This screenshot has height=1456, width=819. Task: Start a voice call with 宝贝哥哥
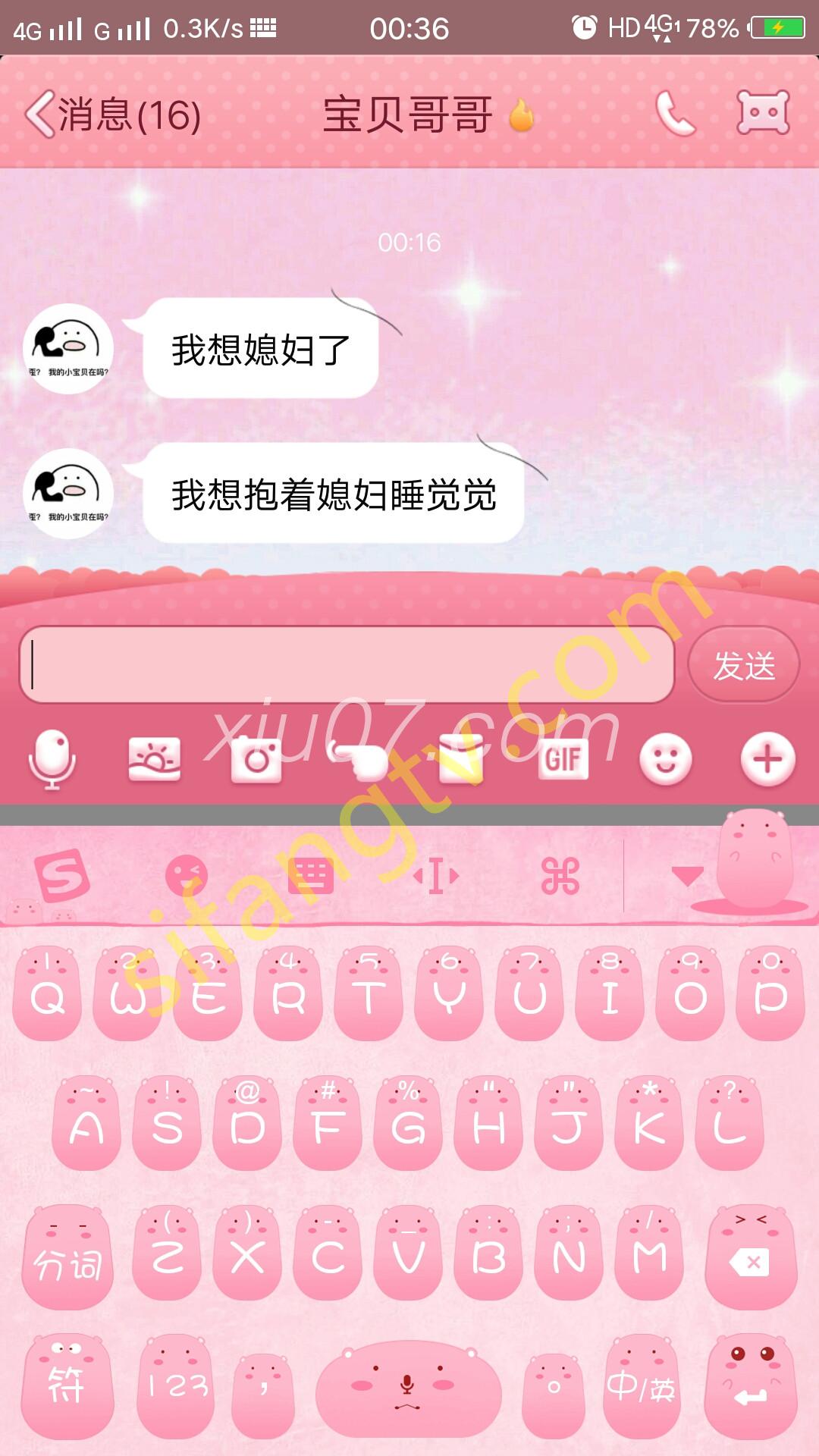point(674,115)
